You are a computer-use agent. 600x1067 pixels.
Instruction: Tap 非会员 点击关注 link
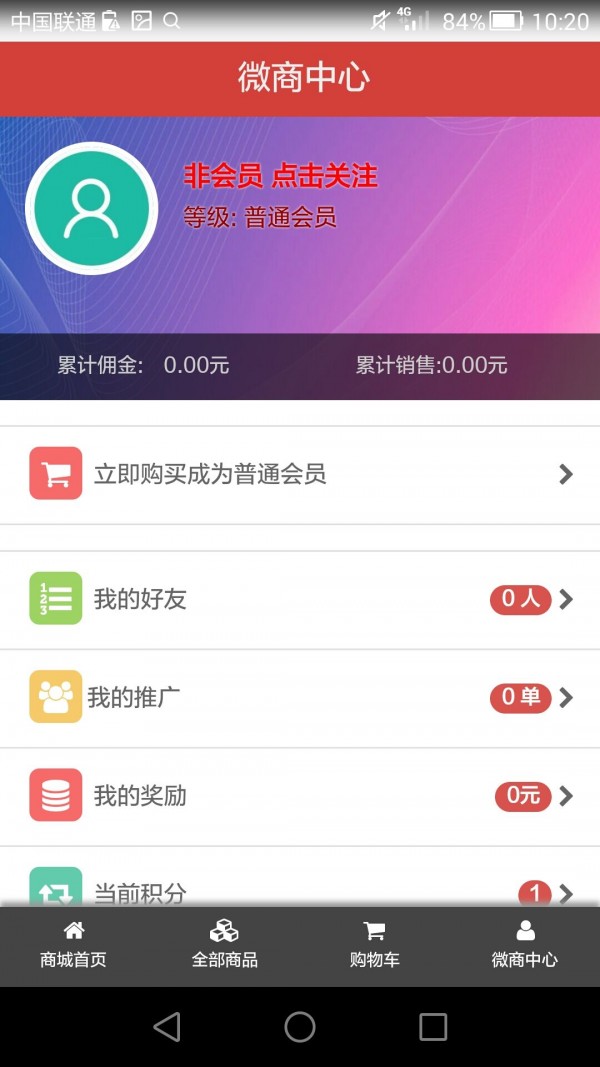(280, 176)
